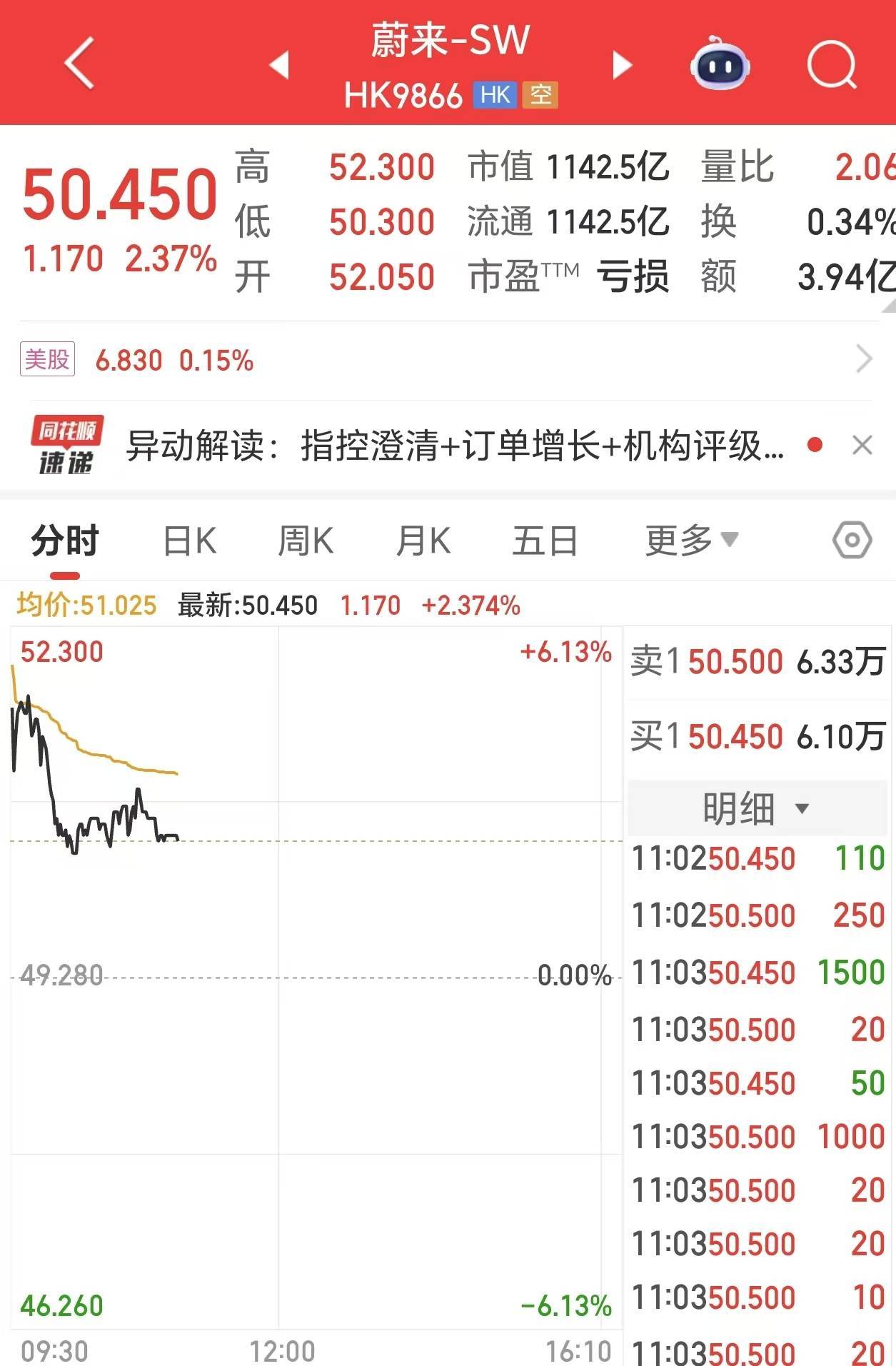Dismiss the 异动解读 banner
This screenshot has height=1366, width=896.
coord(862,446)
